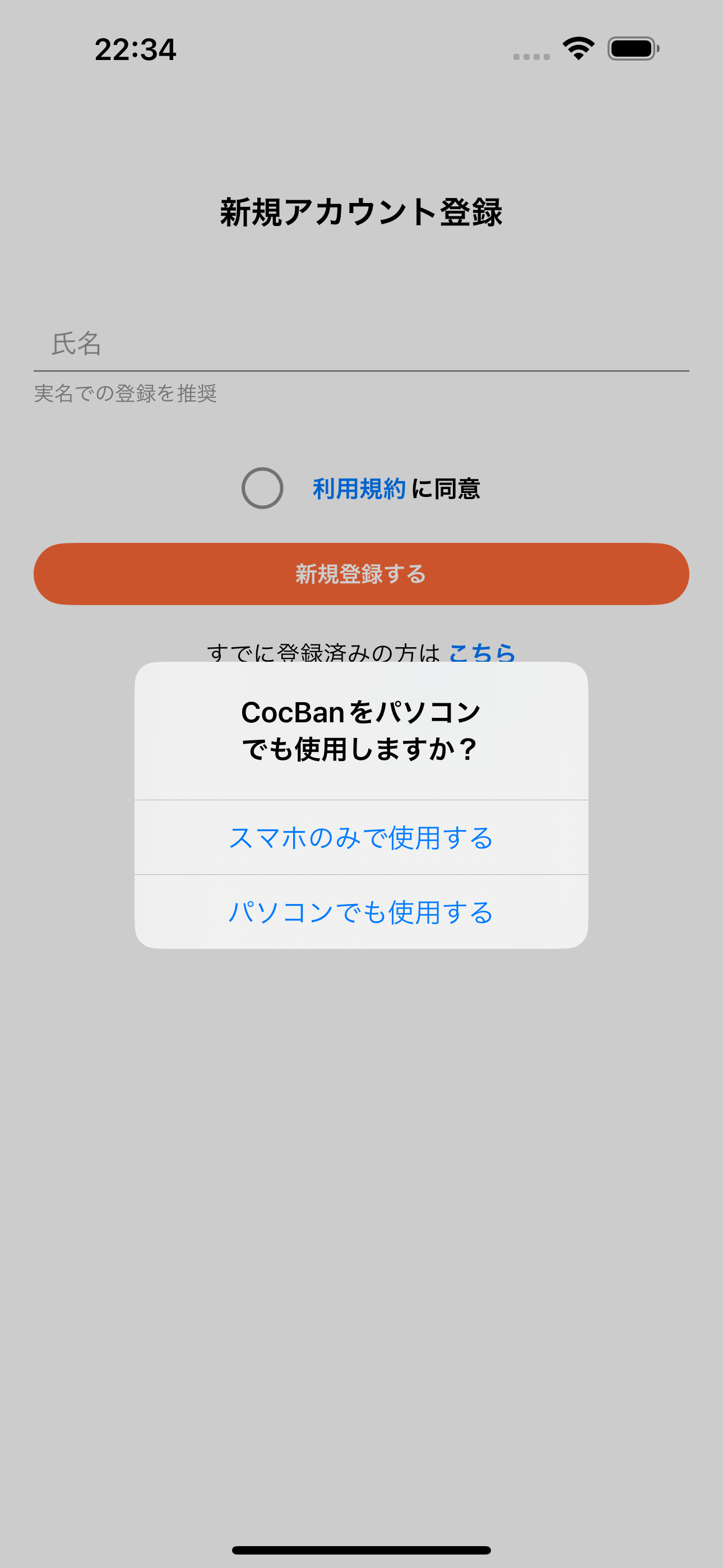The image size is (723, 1568).
Task: Select the に同意 label next to the link
Action: pos(447,487)
